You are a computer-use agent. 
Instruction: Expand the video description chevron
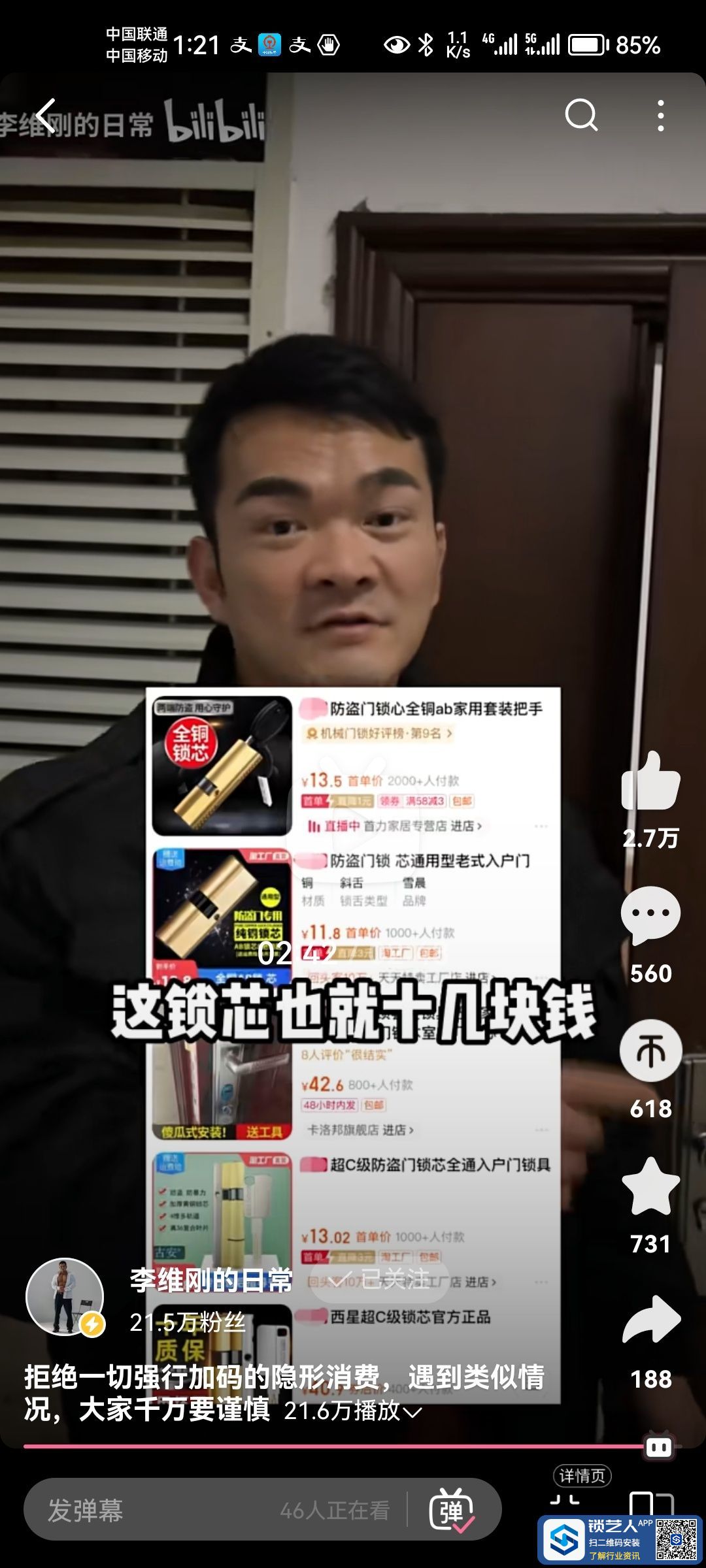[x=412, y=1413]
